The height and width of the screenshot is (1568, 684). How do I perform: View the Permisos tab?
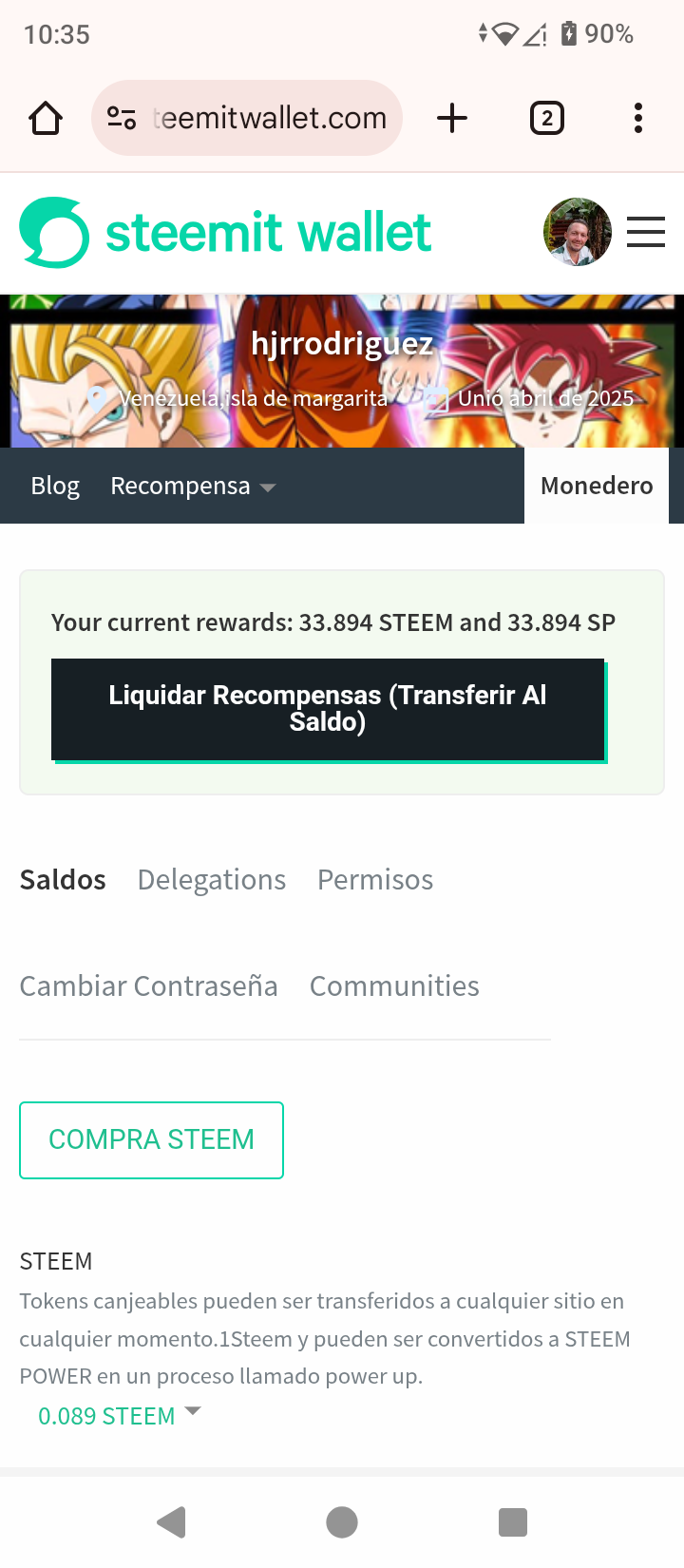coord(375,880)
